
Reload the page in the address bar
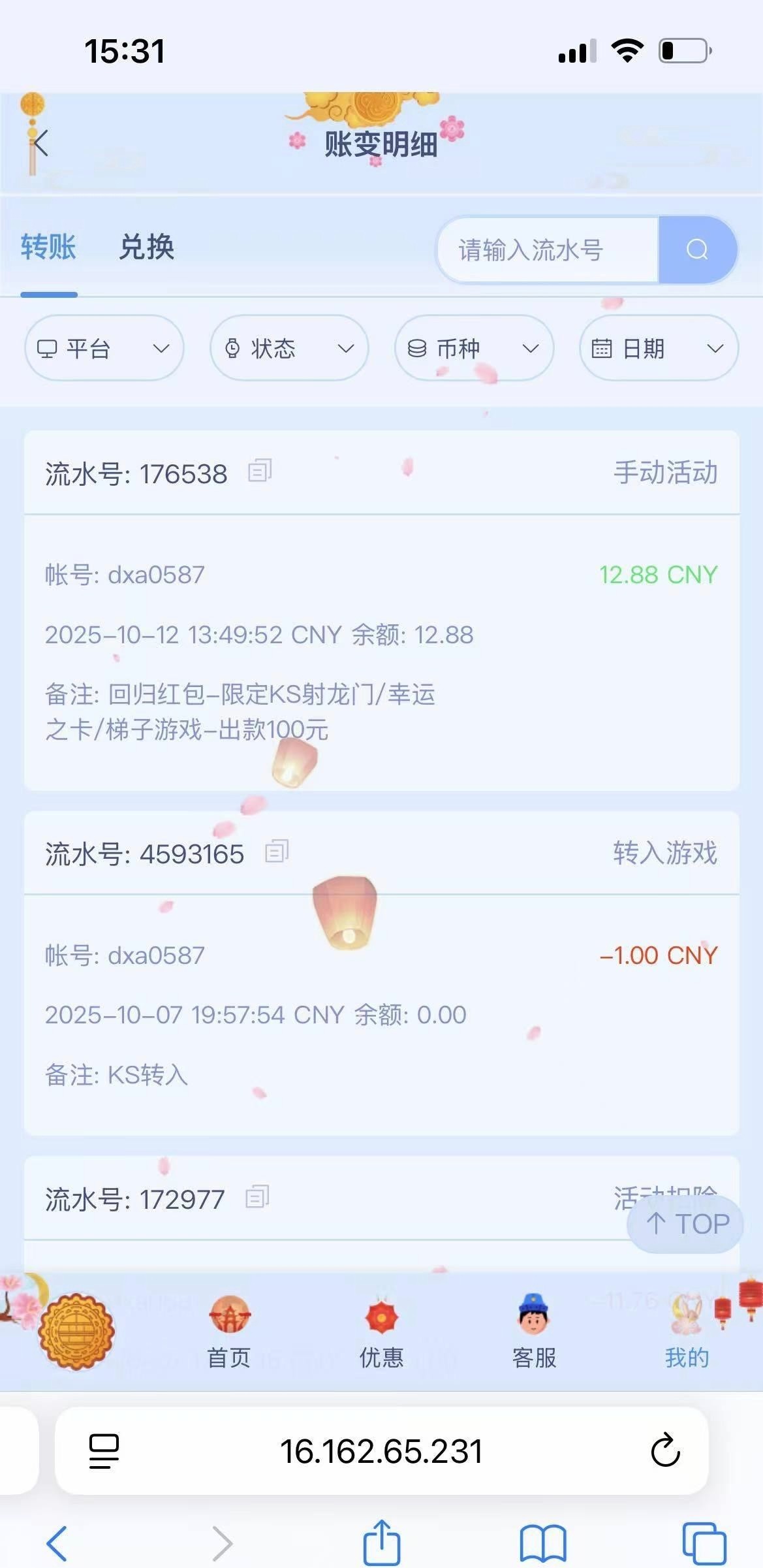point(665,1450)
